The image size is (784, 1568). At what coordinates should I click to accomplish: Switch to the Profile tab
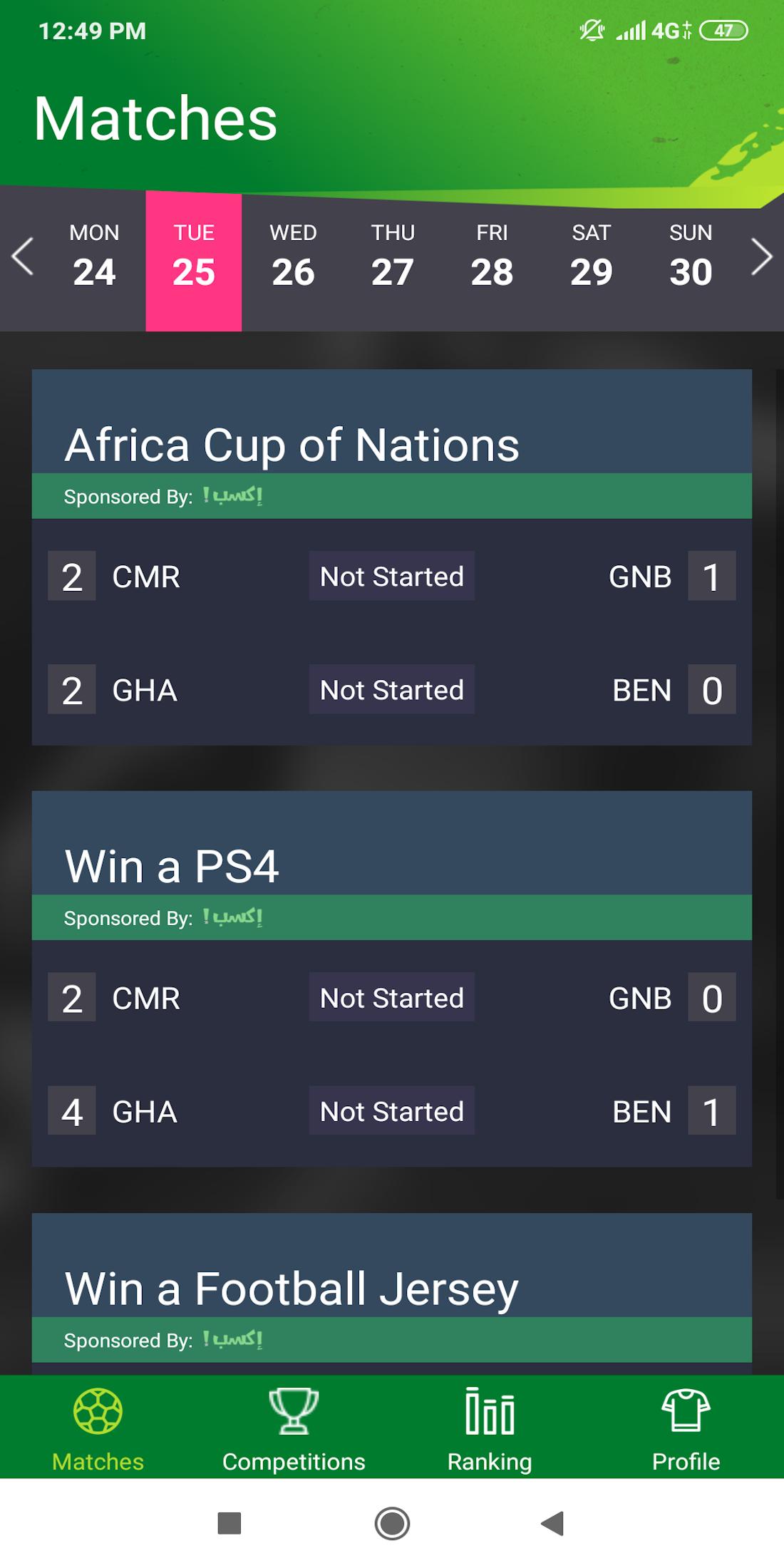(x=686, y=1429)
